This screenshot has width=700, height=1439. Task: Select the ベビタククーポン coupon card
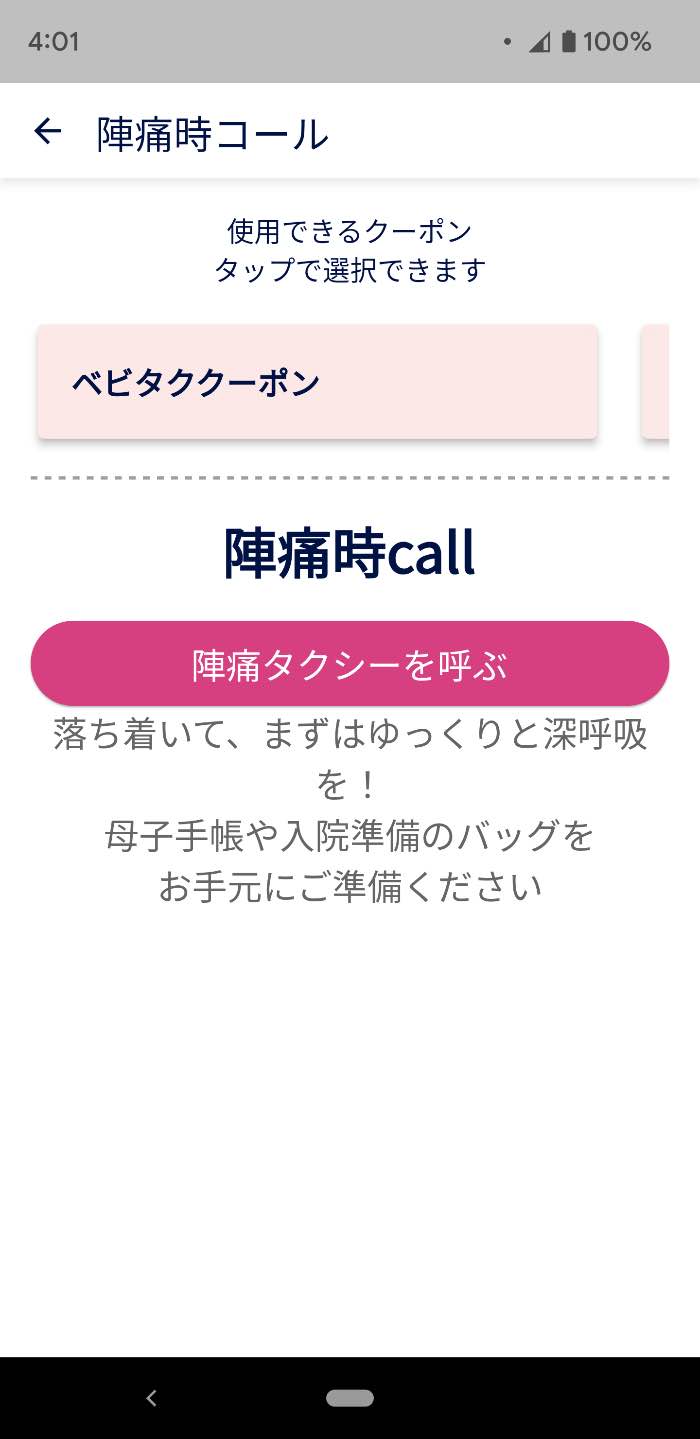click(x=317, y=381)
